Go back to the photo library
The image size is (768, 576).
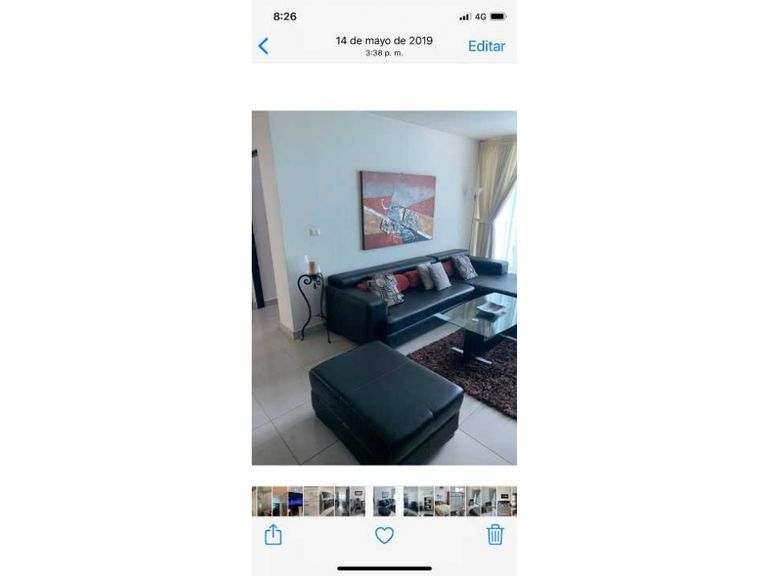(264, 46)
